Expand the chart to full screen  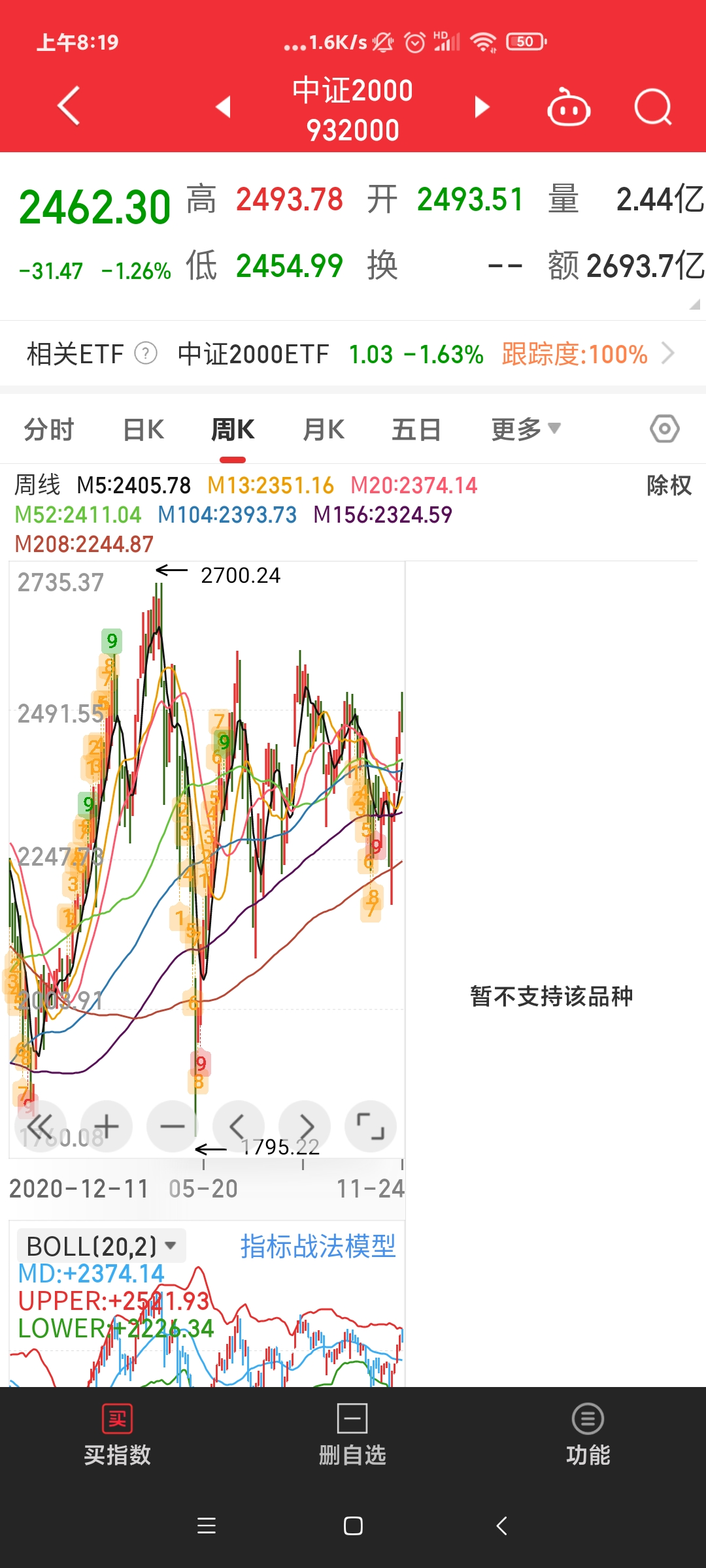click(x=370, y=1126)
